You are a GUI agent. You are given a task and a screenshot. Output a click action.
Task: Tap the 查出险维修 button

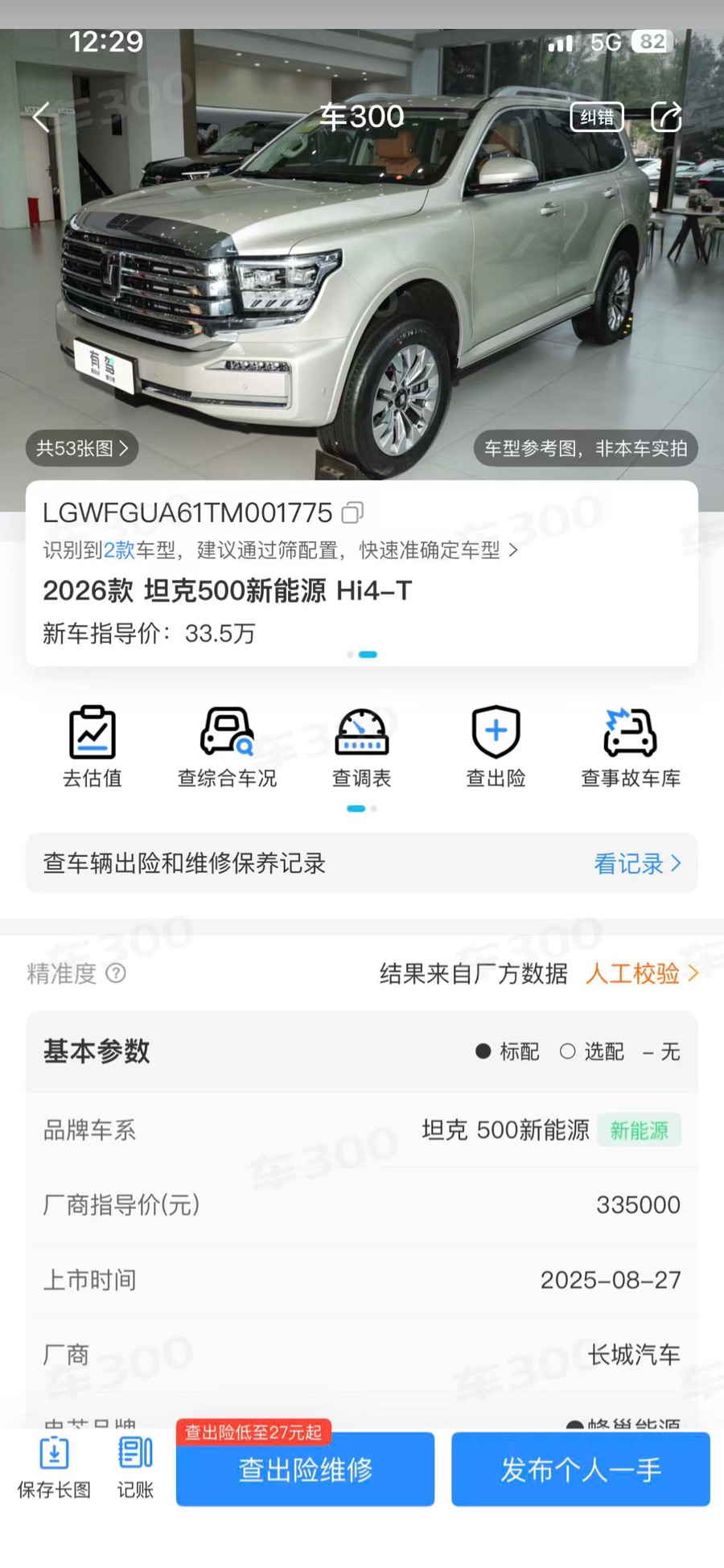[x=306, y=1470]
